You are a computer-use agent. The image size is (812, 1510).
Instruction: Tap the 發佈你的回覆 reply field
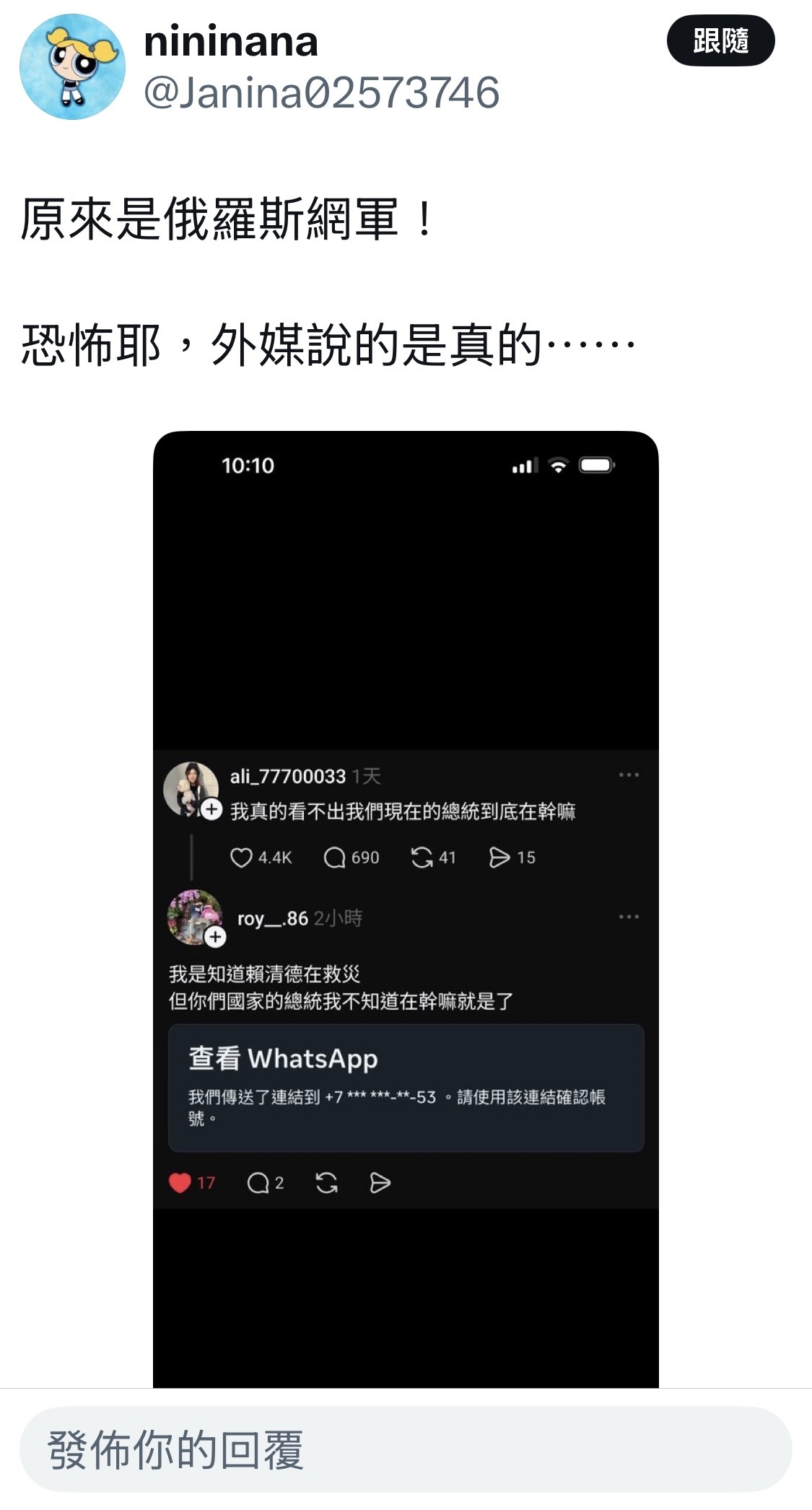click(x=406, y=1449)
